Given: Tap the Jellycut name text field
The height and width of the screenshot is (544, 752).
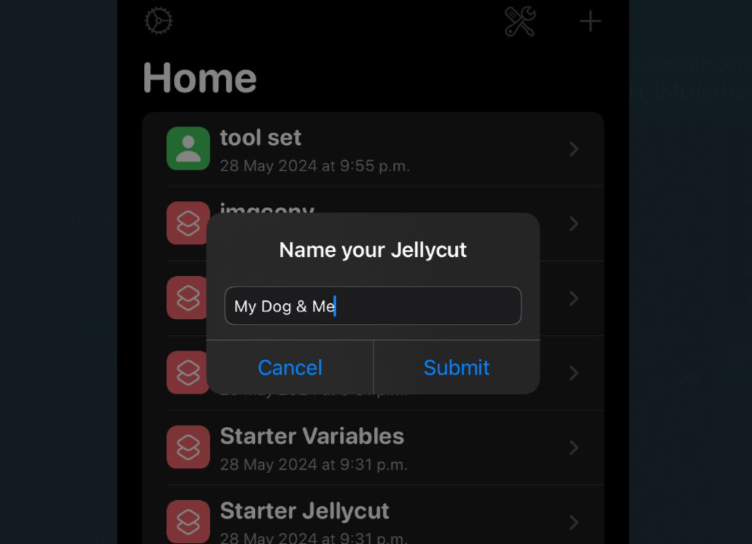Looking at the screenshot, I should click(x=373, y=306).
